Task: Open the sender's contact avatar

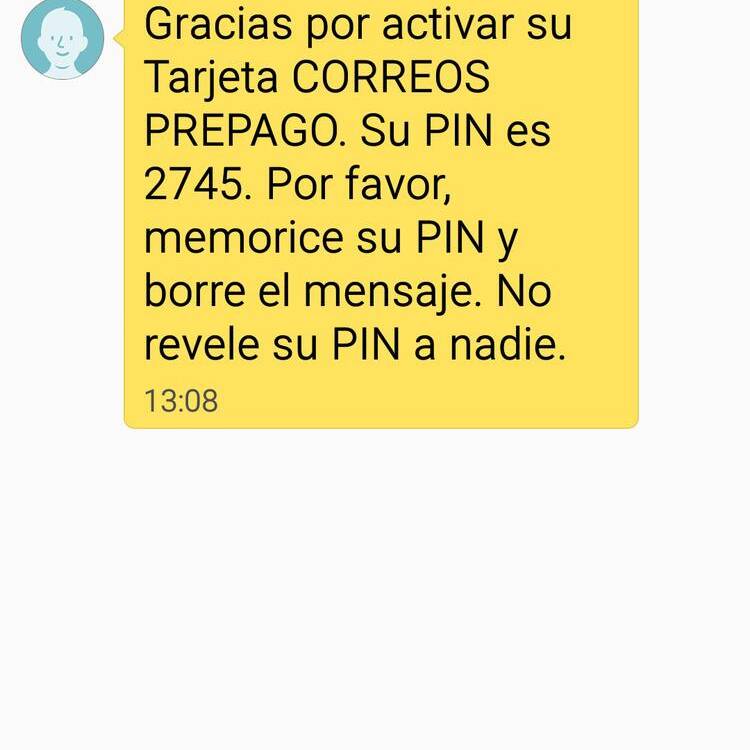Action: pos(62,39)
